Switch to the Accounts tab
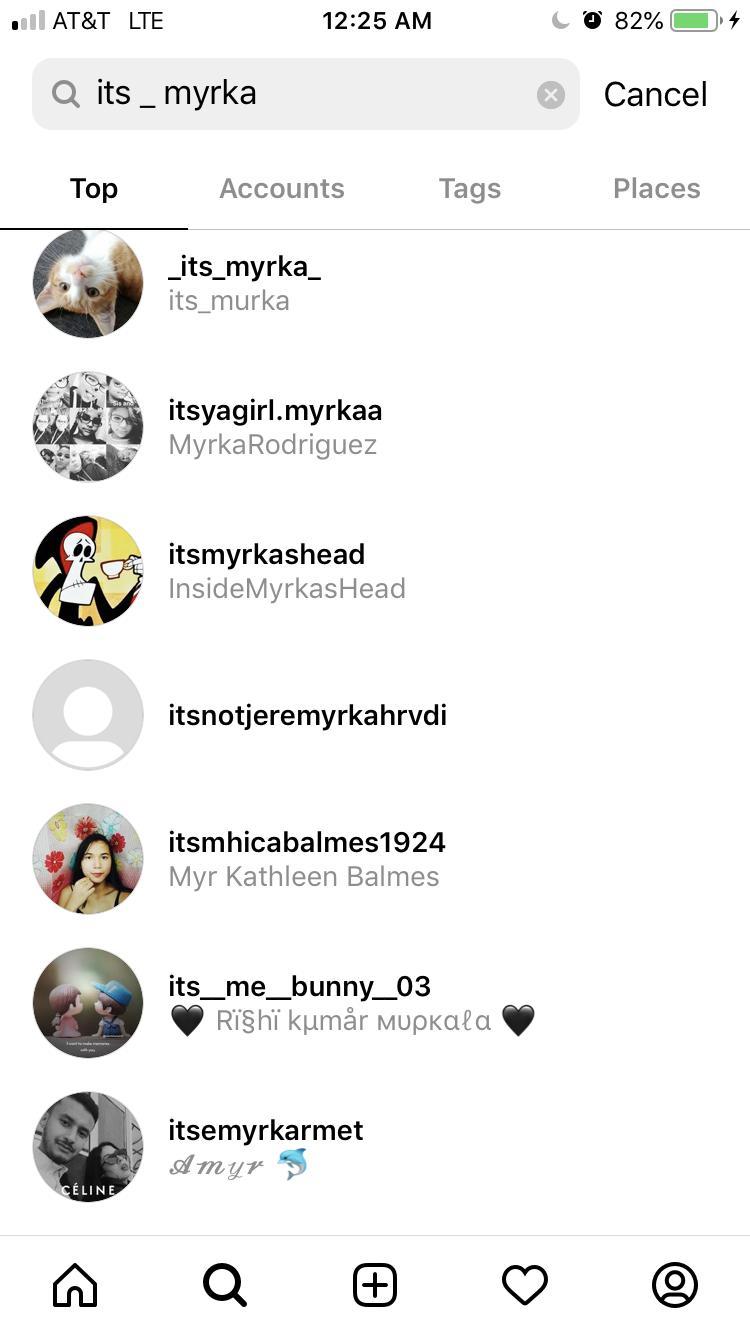 tap(282, 188)
